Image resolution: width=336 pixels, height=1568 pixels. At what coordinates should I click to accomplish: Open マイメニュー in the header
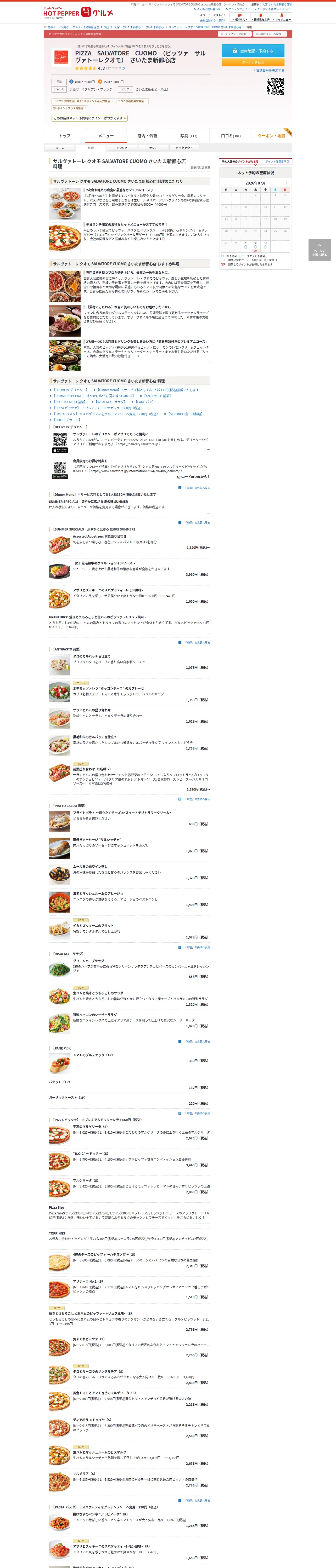282,20
